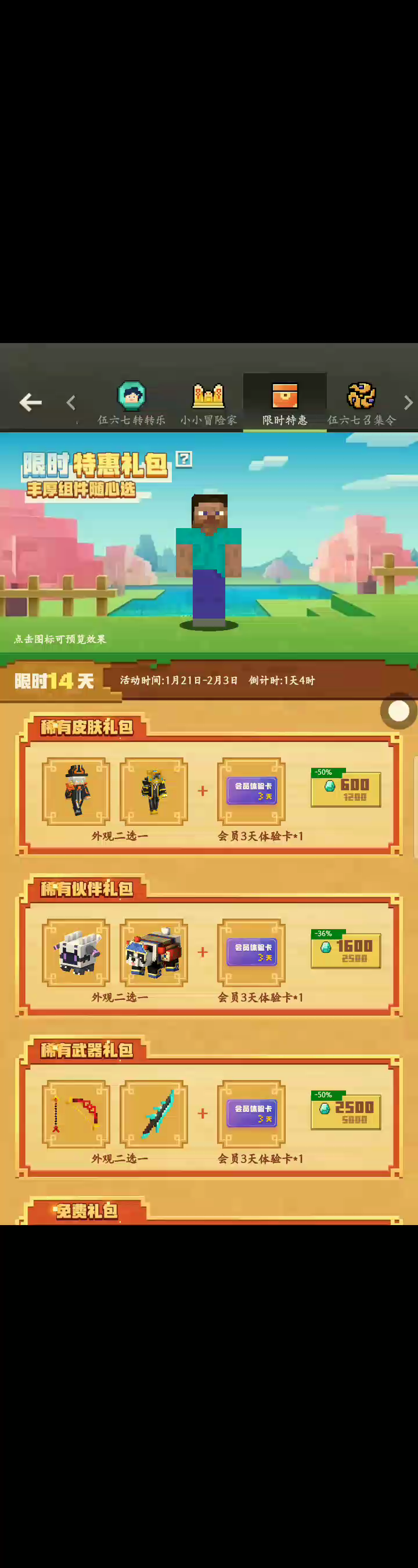Open the 伍六七召集令 tab
The image size is (418, 1568).
click(x=362, y=403)
